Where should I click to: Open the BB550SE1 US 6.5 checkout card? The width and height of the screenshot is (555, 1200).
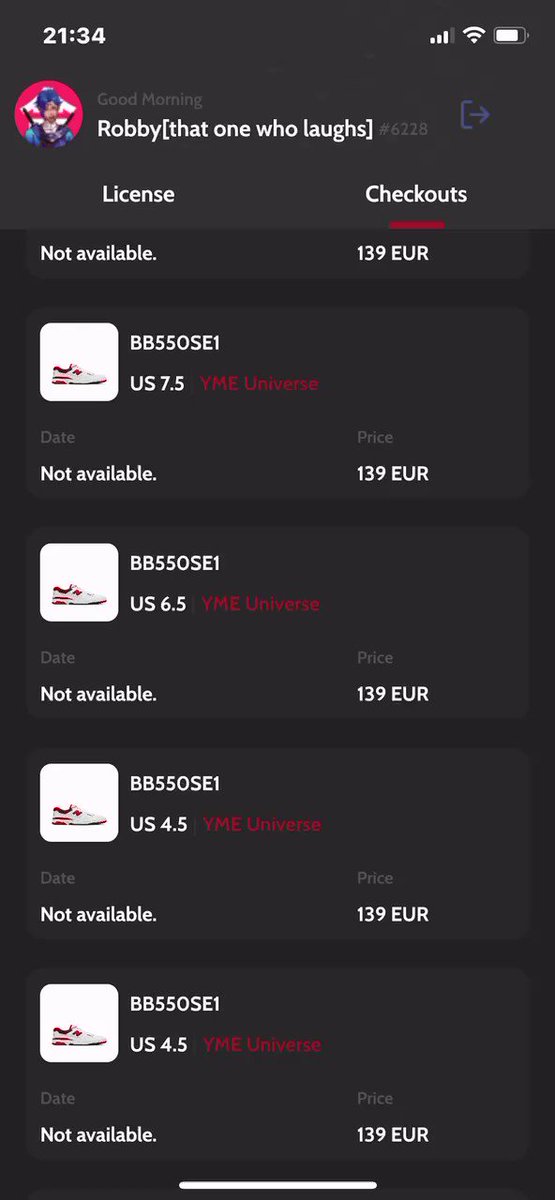[277, 623]
